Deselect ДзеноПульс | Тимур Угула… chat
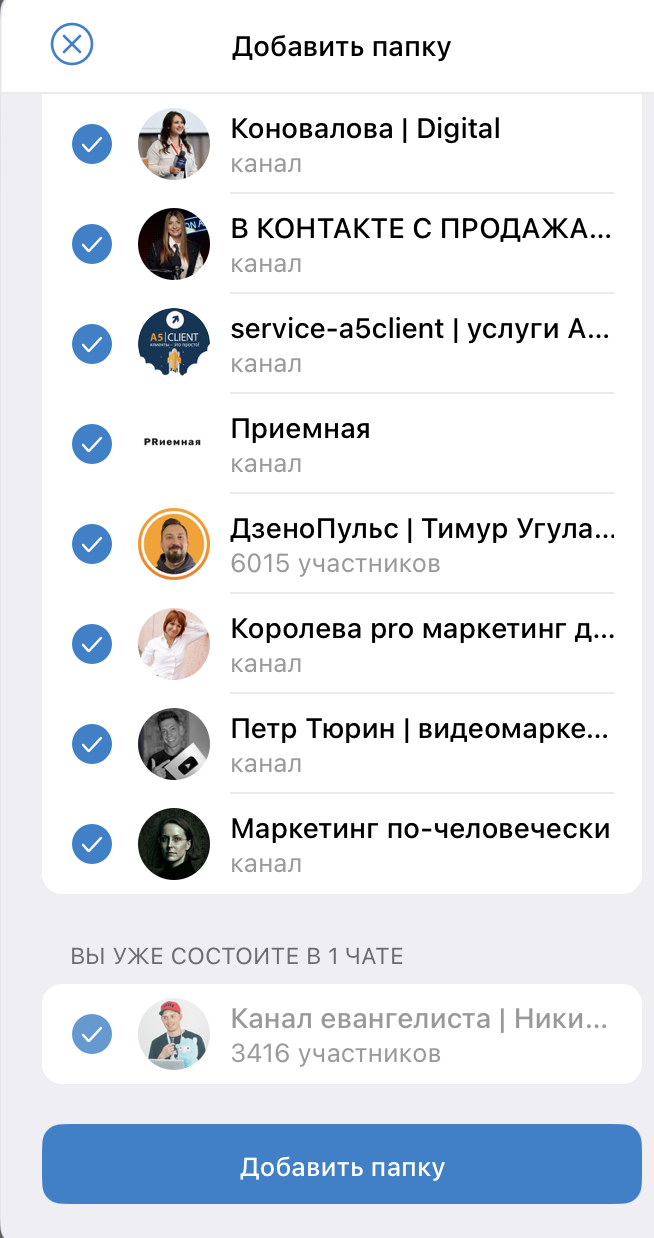Viewport: 654px width, 1238px height. pos(92,544)
